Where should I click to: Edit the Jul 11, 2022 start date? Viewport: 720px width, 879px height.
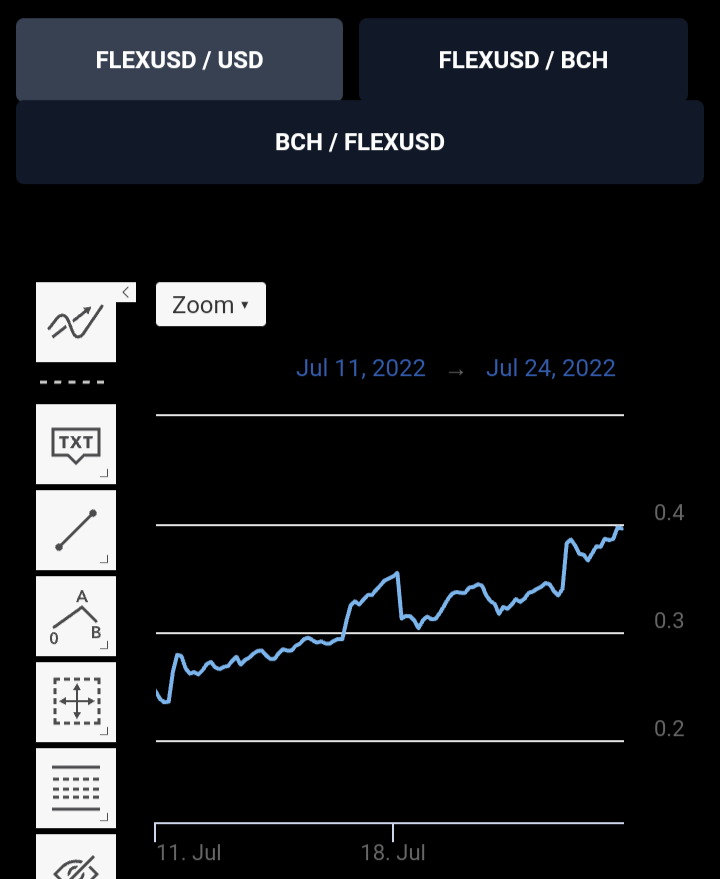[361, 368]
